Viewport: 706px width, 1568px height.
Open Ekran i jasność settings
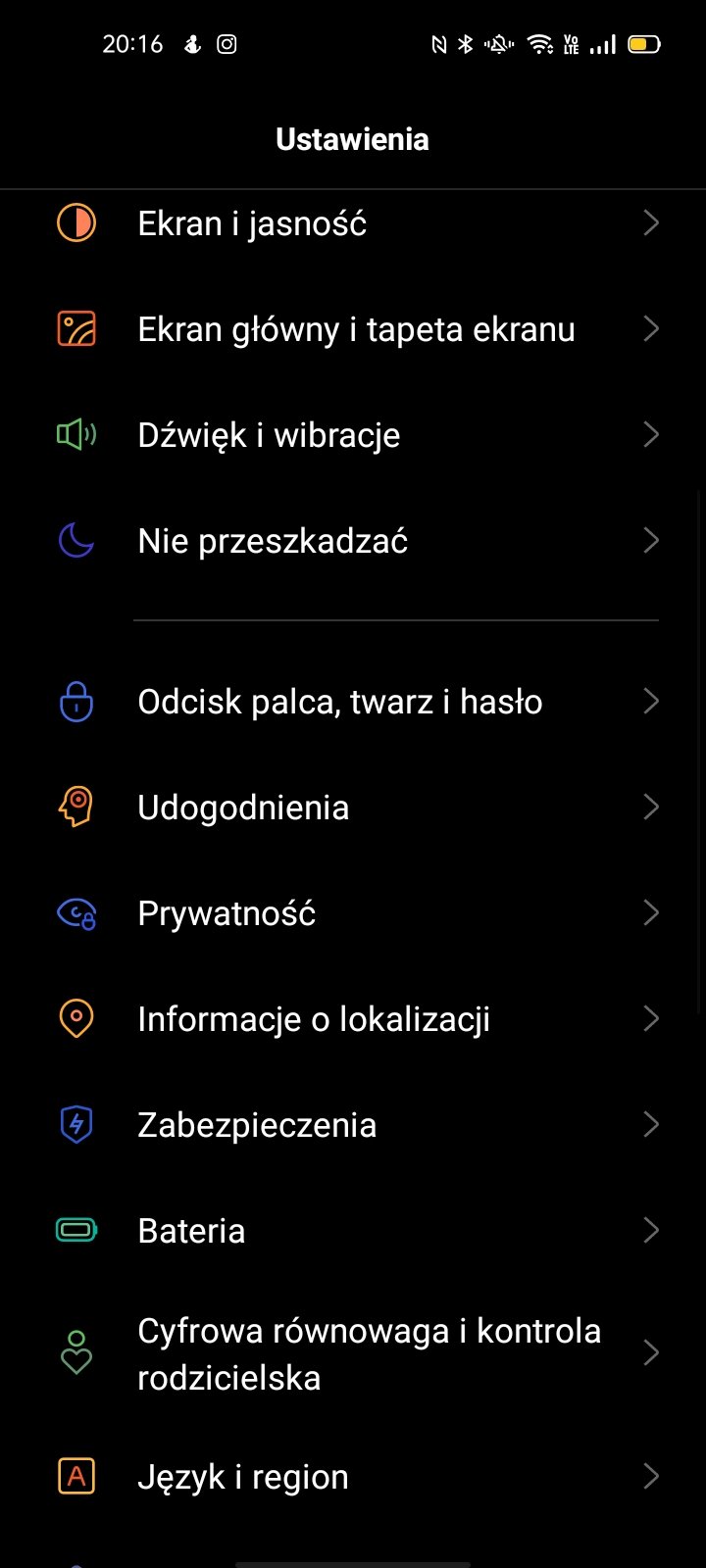[x=353, y=223]
